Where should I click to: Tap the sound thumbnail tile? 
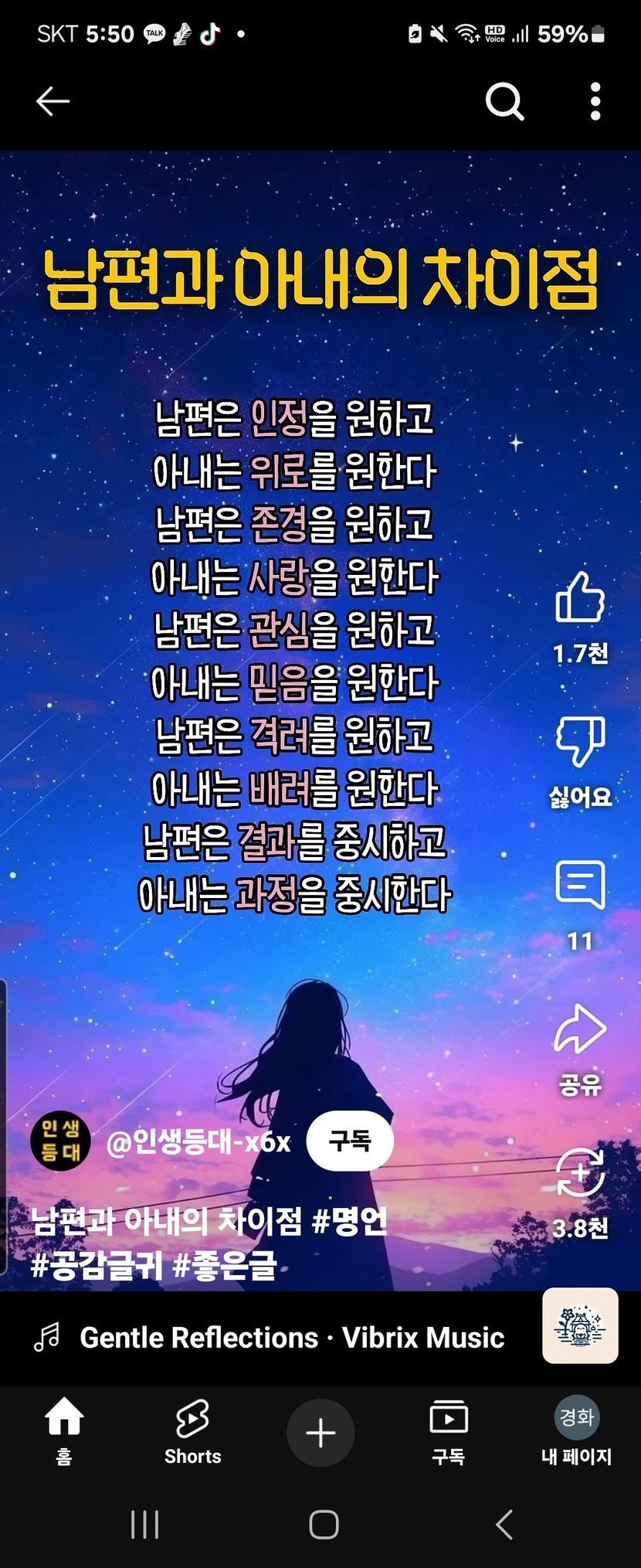pyautogui.click(x=580, y=1326)
